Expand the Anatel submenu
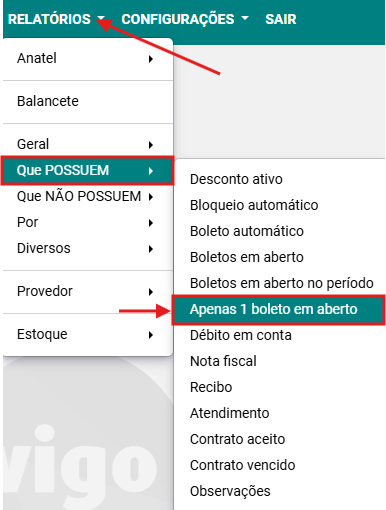The image size is (386, 510). pos(88,58)
